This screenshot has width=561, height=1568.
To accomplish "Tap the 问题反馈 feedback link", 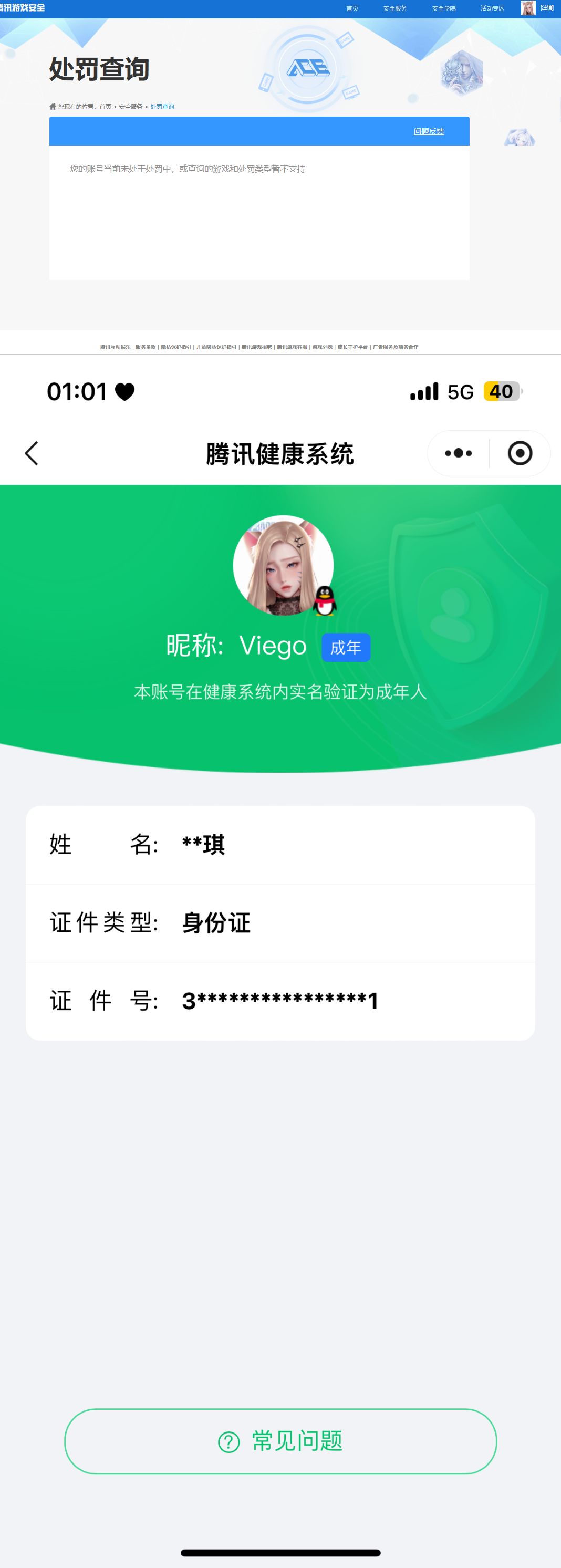I will (429, 131).
